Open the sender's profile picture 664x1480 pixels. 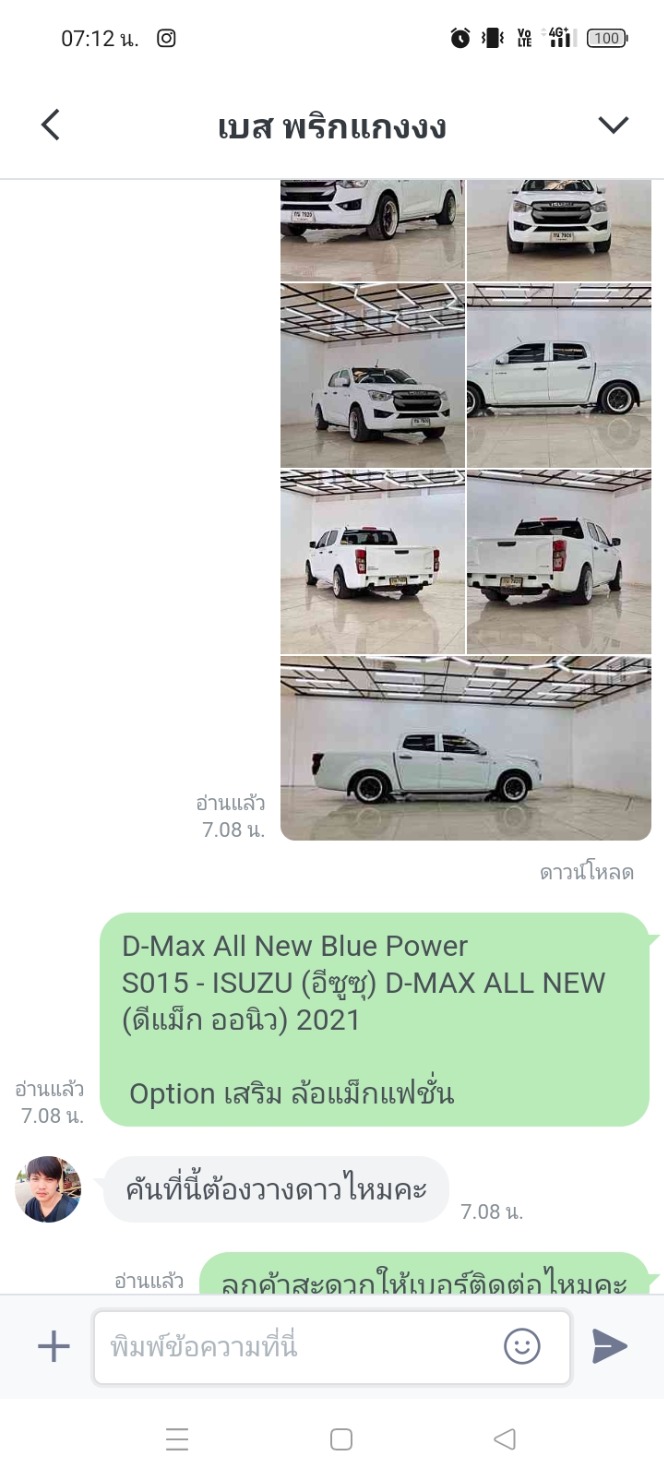pyautogui.click(x=48, y=1189)
